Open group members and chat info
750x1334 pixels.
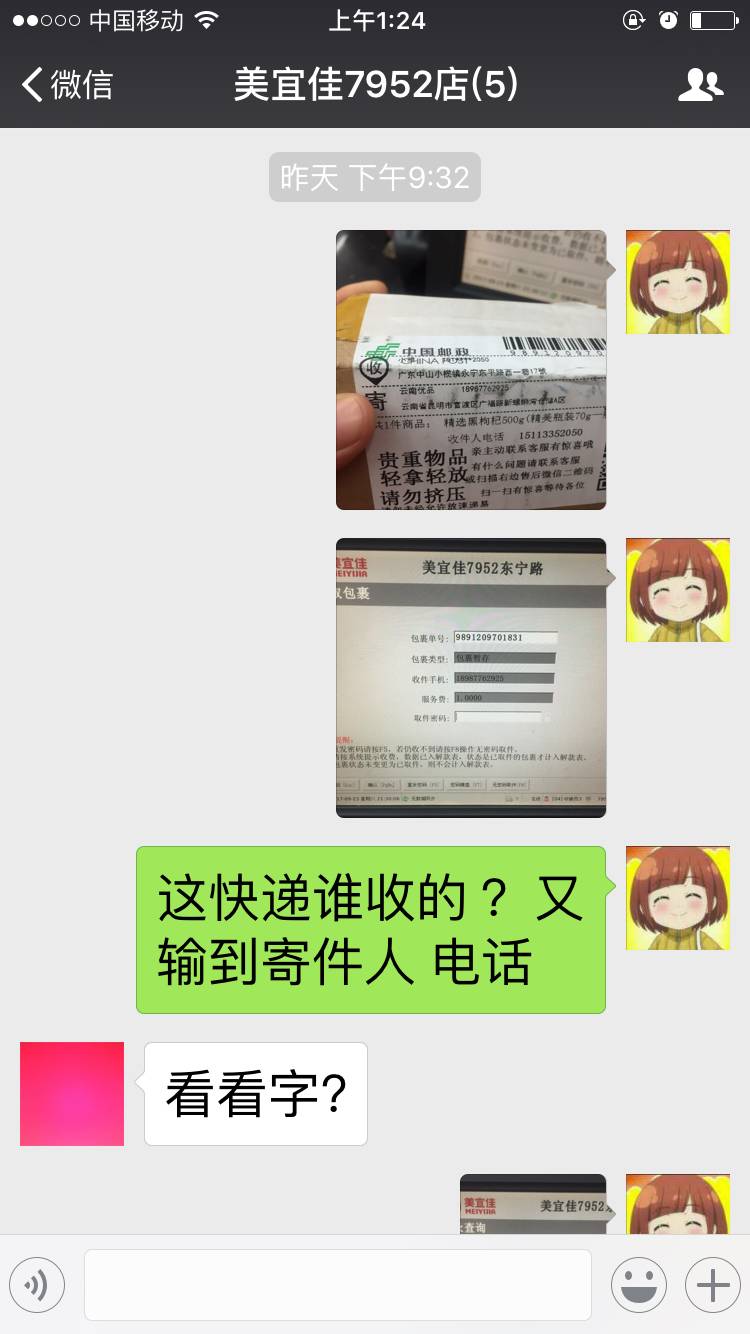(700, 85)
